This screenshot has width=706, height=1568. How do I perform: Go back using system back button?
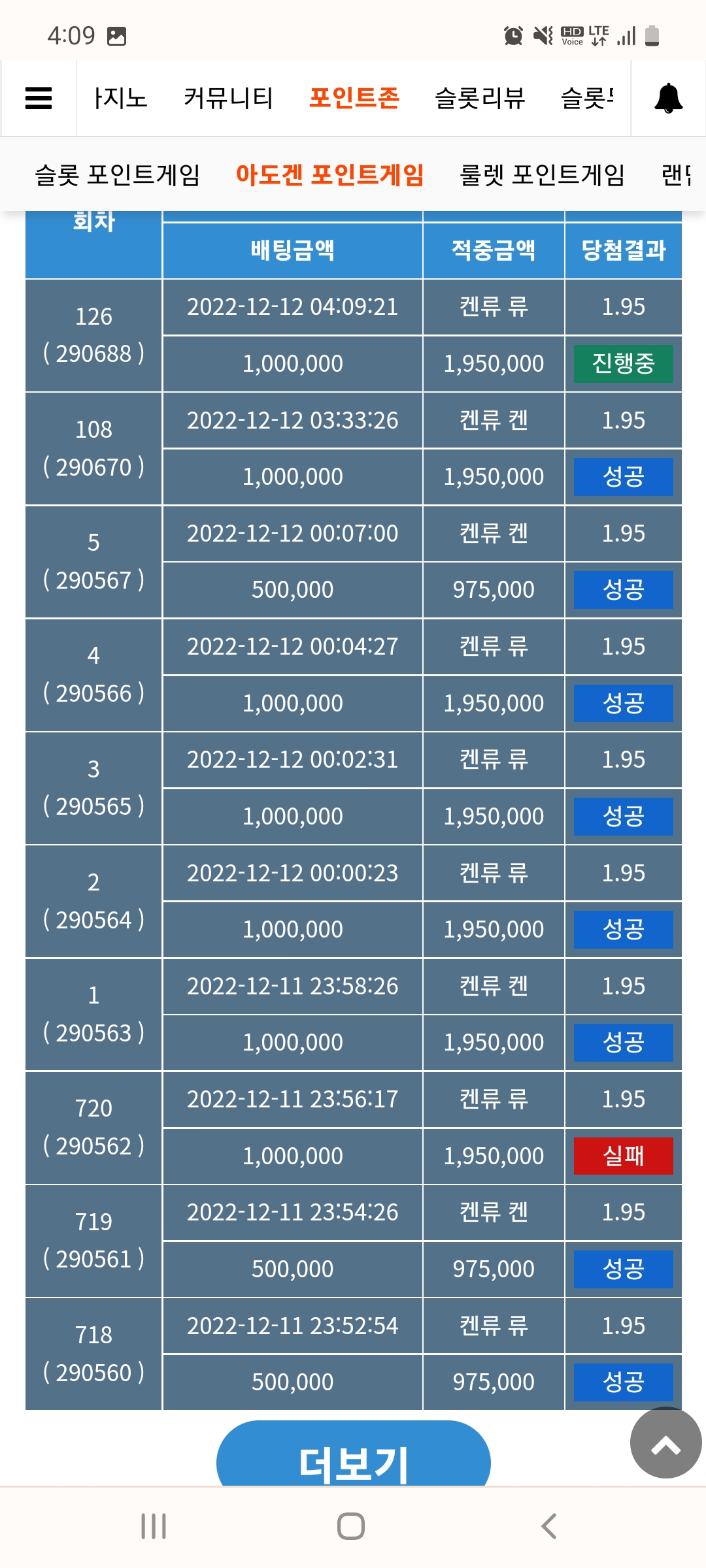click(x=549, y=1526)
